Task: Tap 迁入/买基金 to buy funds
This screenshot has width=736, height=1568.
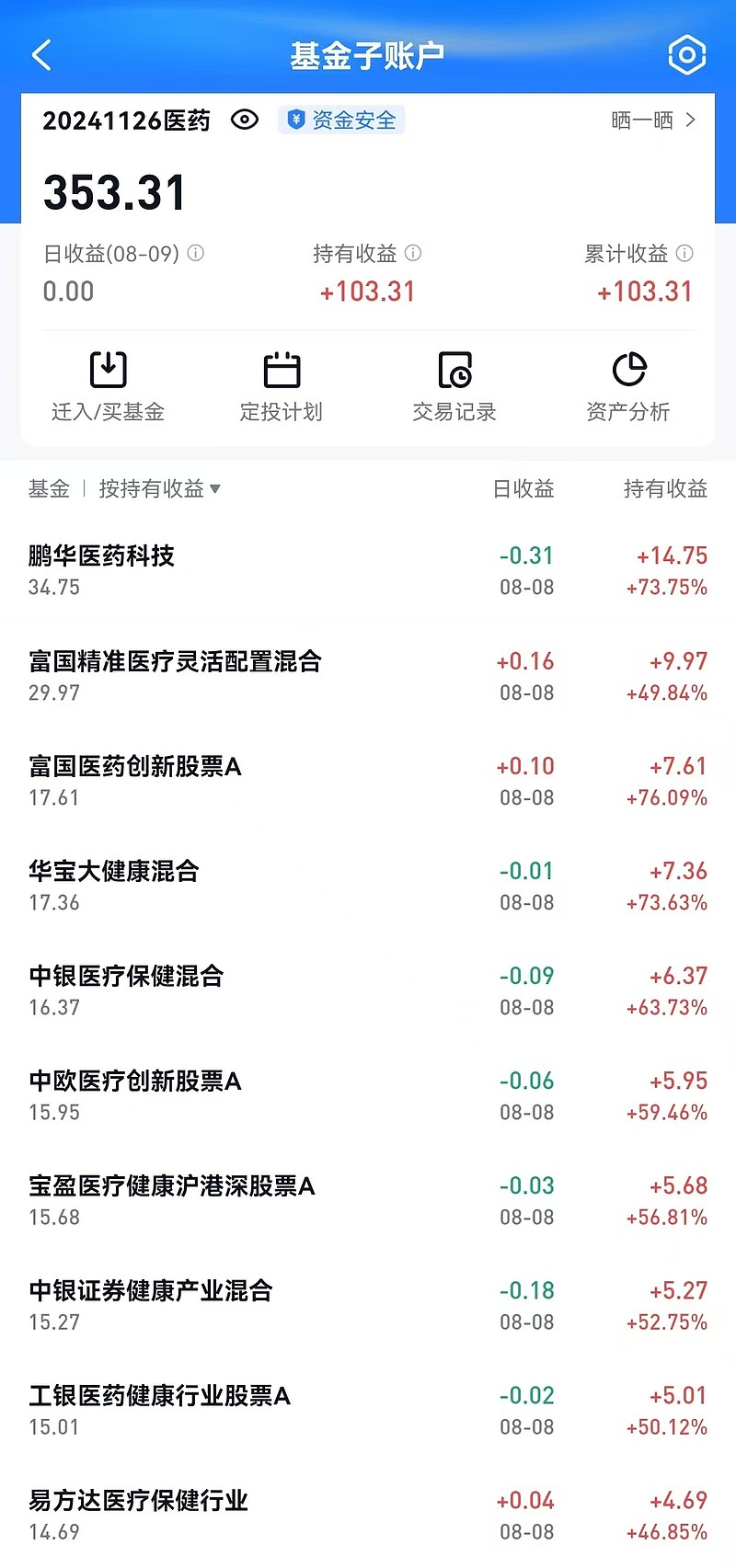Action: coord(109,386)
